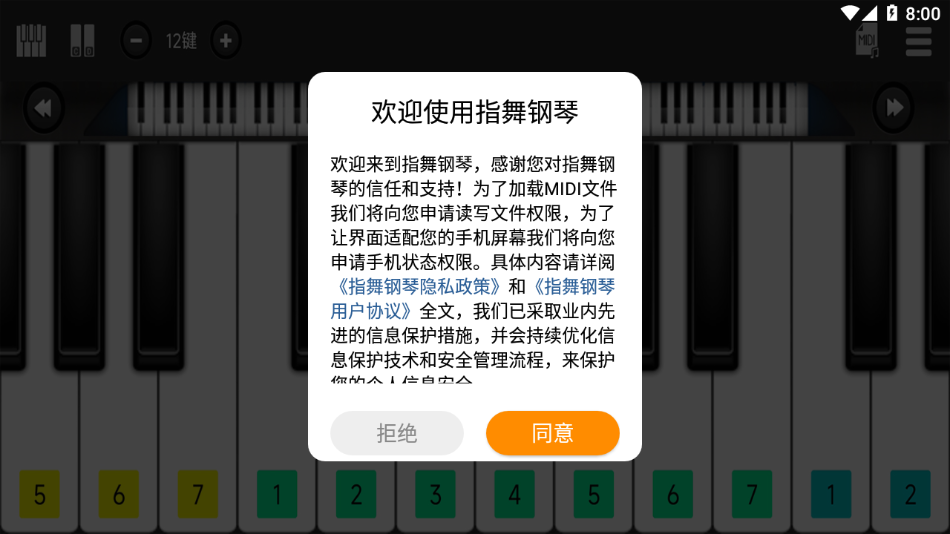The image size is (950, 534).
Task: Increase key count with plus button
Action: (226, 41)
